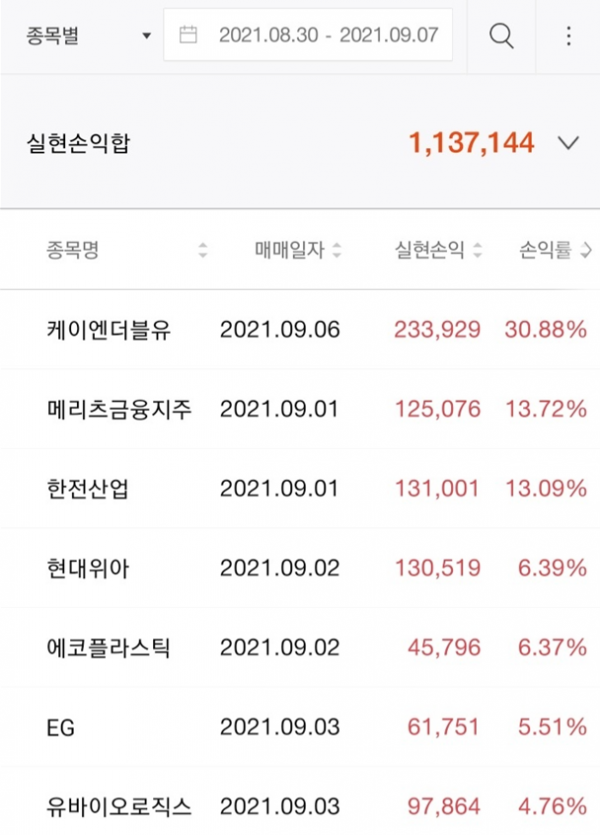Open the three-dot overflow menu
Viewport: 600px width, 835px height.
point(568,36)
